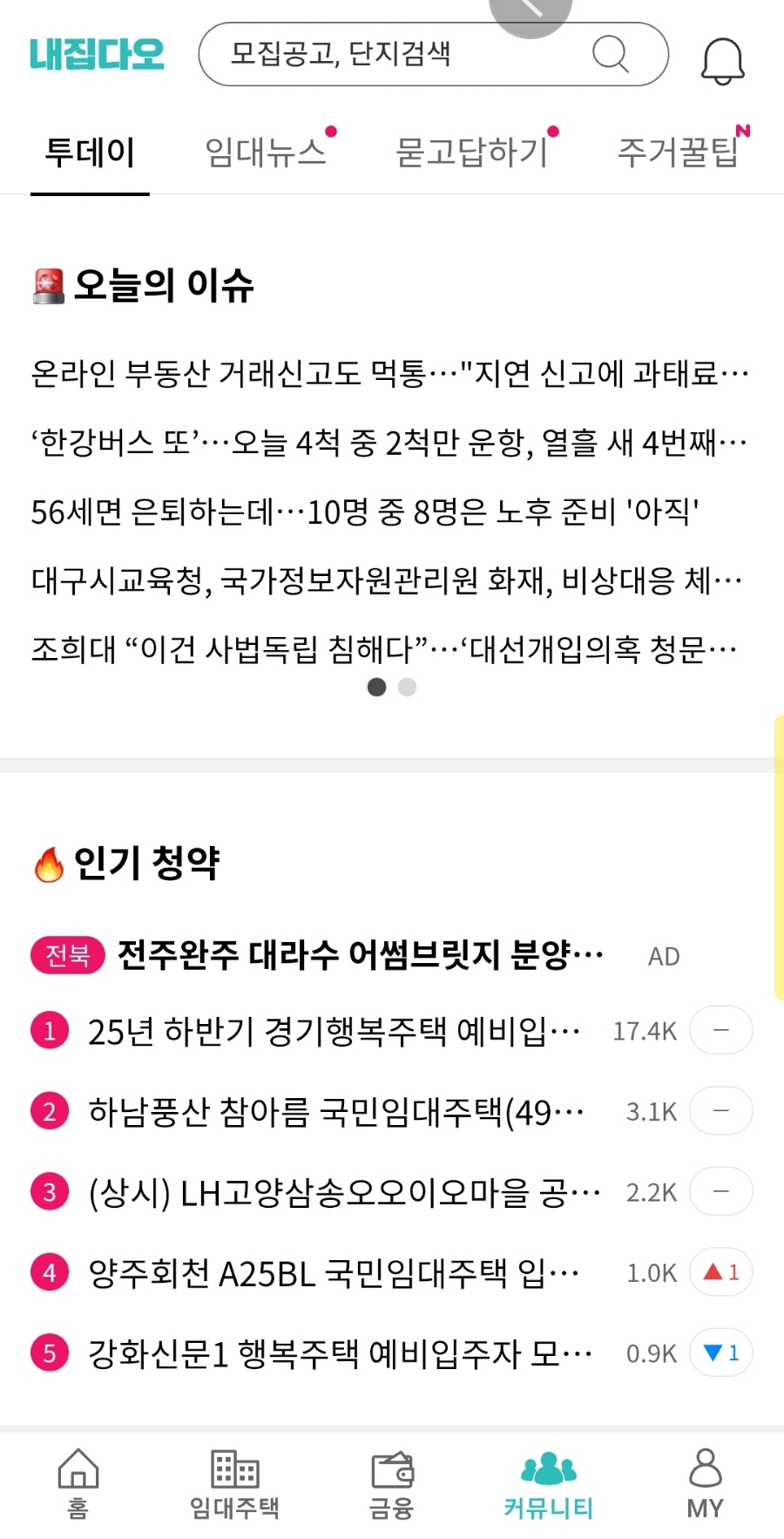Image resolution: width=784 pixels, height=1539 pixels.
Task: Select 양주회천 A25BL 국민임대주택 listing
Action: tap(333, 1273)
